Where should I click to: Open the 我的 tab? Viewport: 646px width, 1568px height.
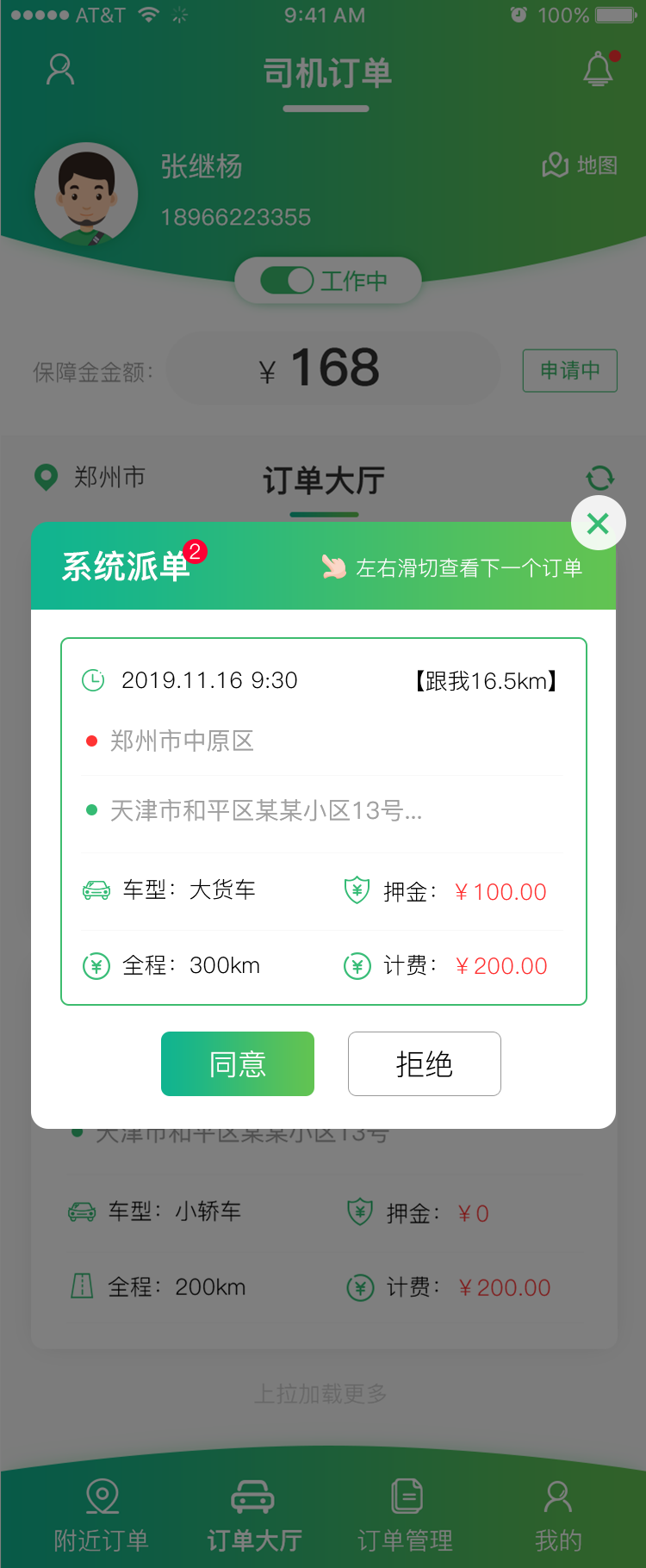pyautogui.click(x=558, y=1515)
